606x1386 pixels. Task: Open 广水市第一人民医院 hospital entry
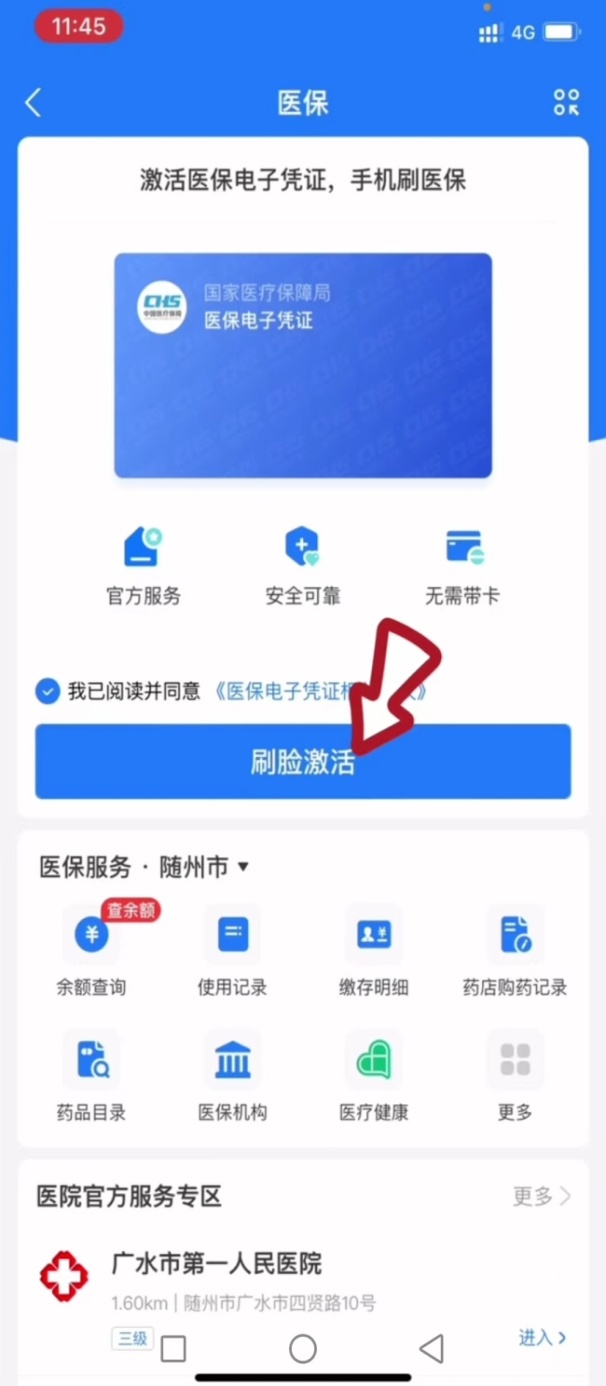pos(217,1264)
